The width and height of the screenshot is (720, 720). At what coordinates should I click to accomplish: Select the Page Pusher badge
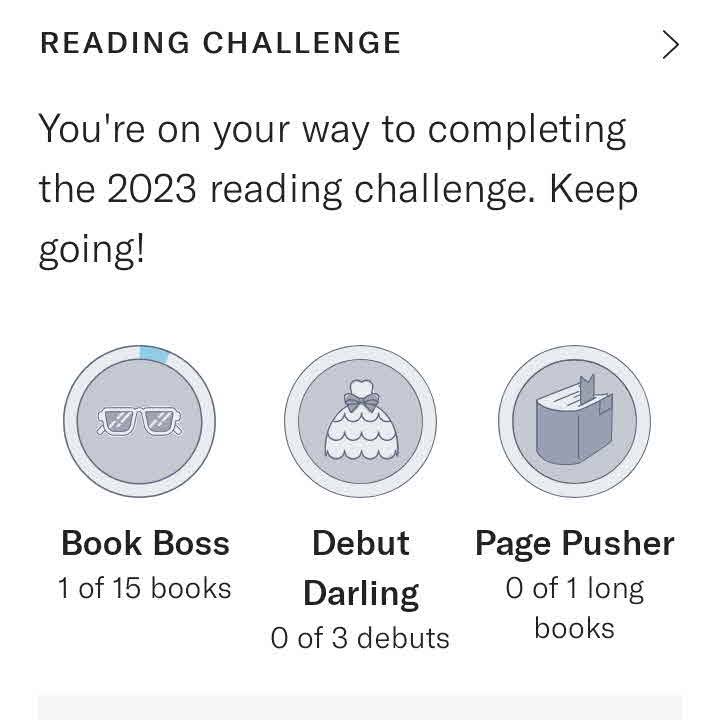574,421
